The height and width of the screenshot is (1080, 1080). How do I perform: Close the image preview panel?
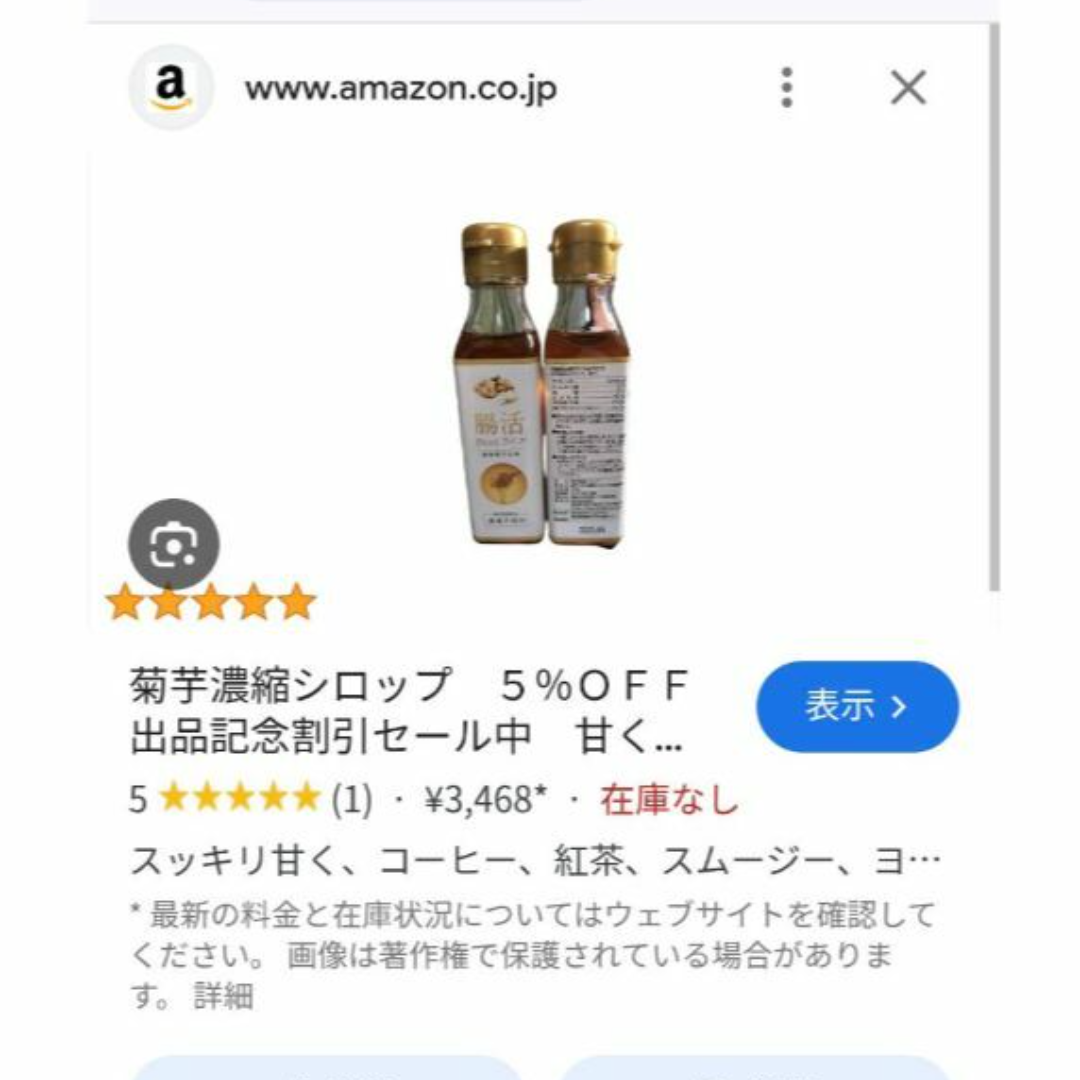pyautogui.click(x=908, y=88)
